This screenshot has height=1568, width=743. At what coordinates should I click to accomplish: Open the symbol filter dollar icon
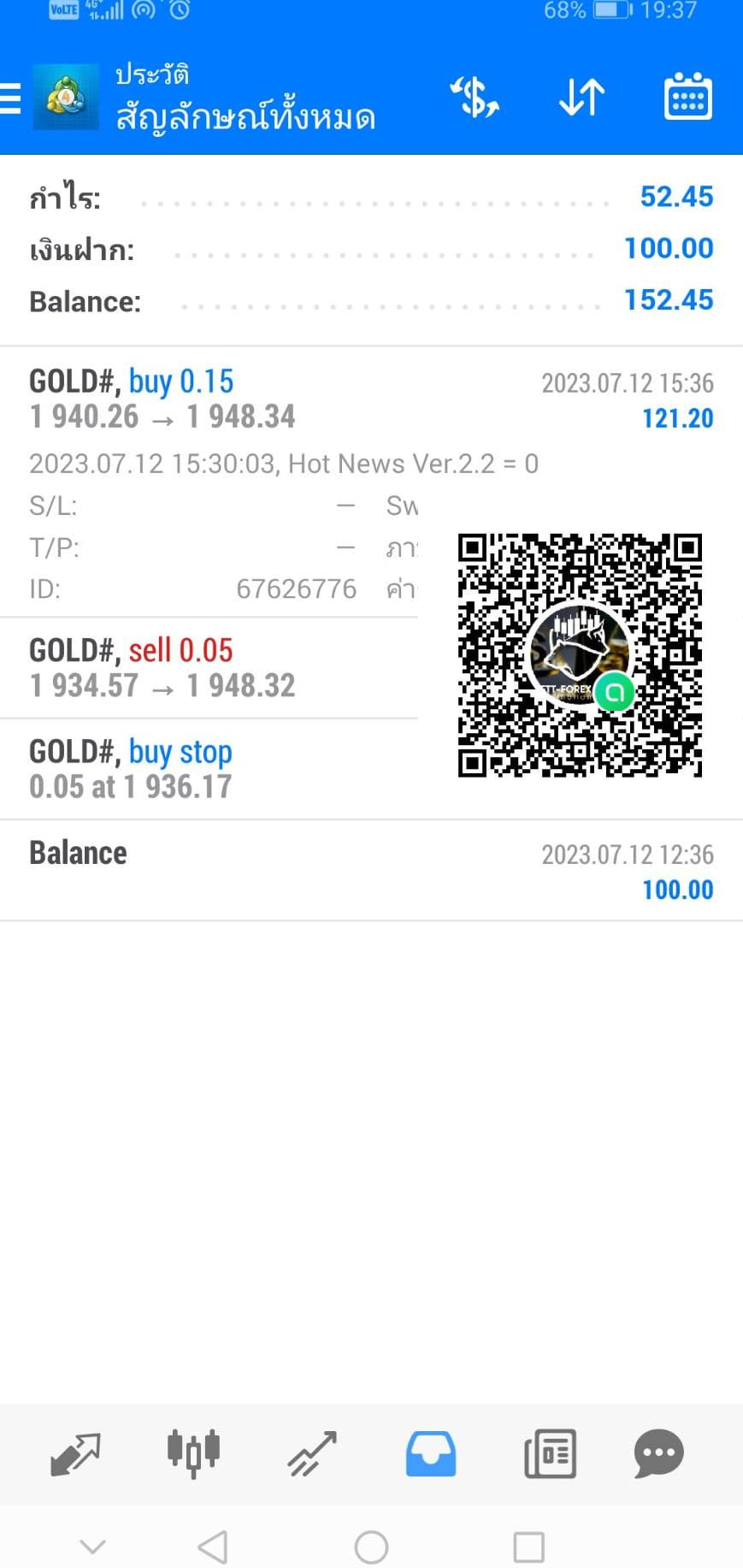click(x=475, y=98)
